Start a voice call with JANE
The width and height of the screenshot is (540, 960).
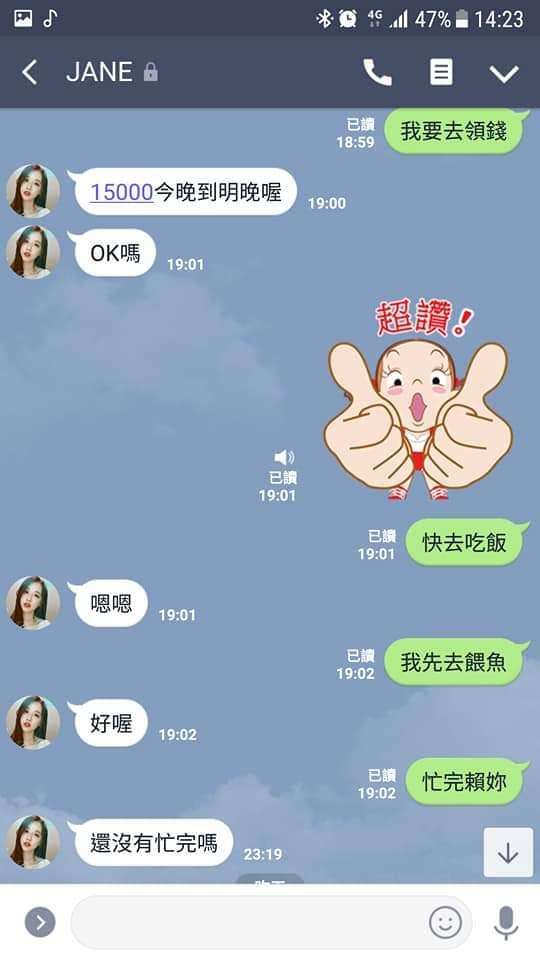pos(377,73)
